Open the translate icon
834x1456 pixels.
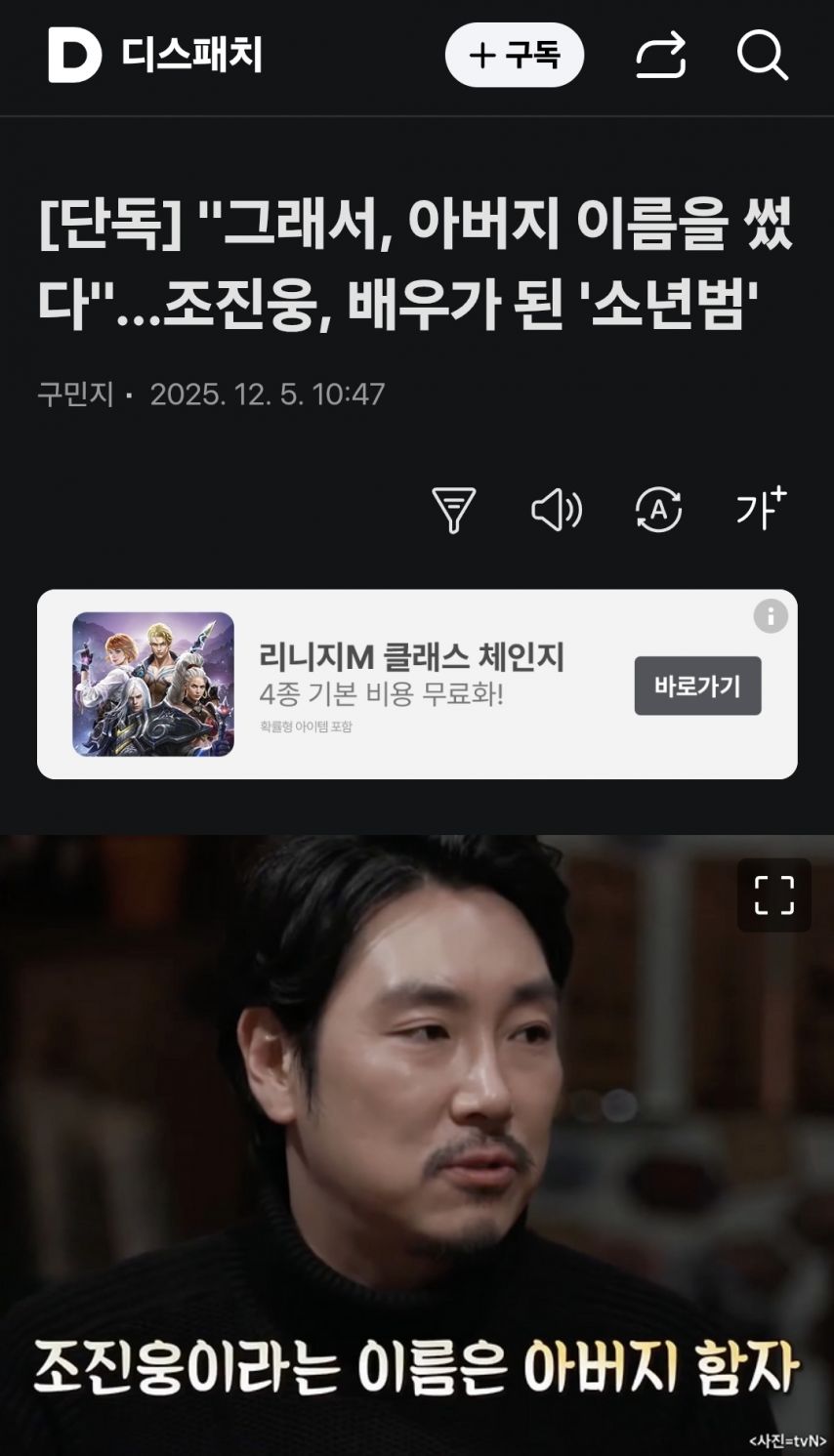[x=658, y=510]
